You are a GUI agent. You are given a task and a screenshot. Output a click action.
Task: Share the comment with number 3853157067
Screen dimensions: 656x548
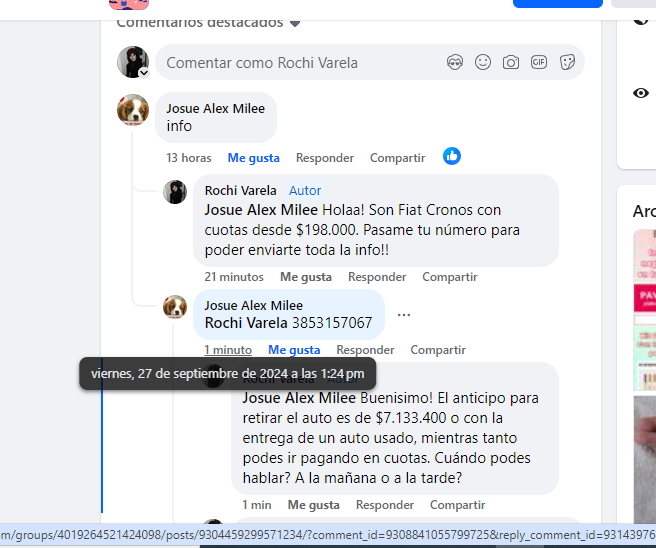[438, 350]
